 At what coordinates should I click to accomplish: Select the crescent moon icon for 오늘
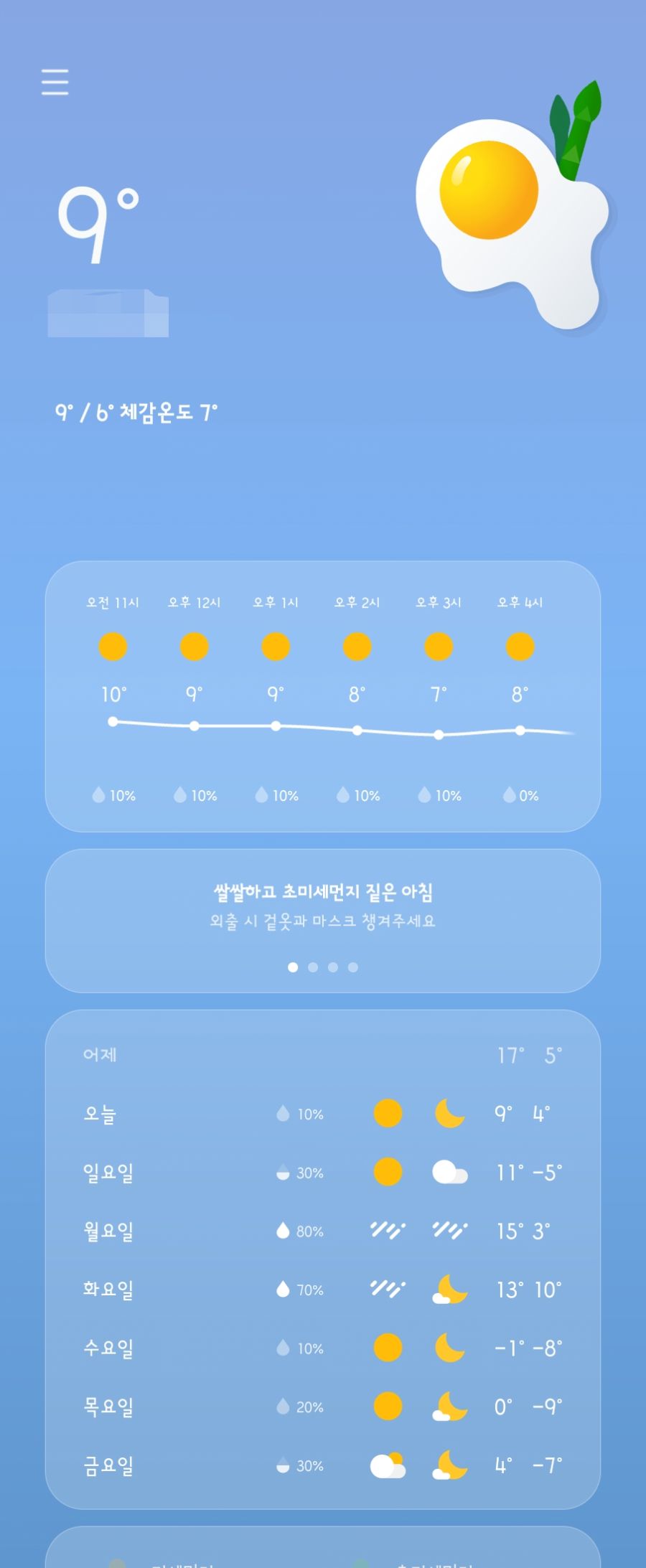(451, 1113)
